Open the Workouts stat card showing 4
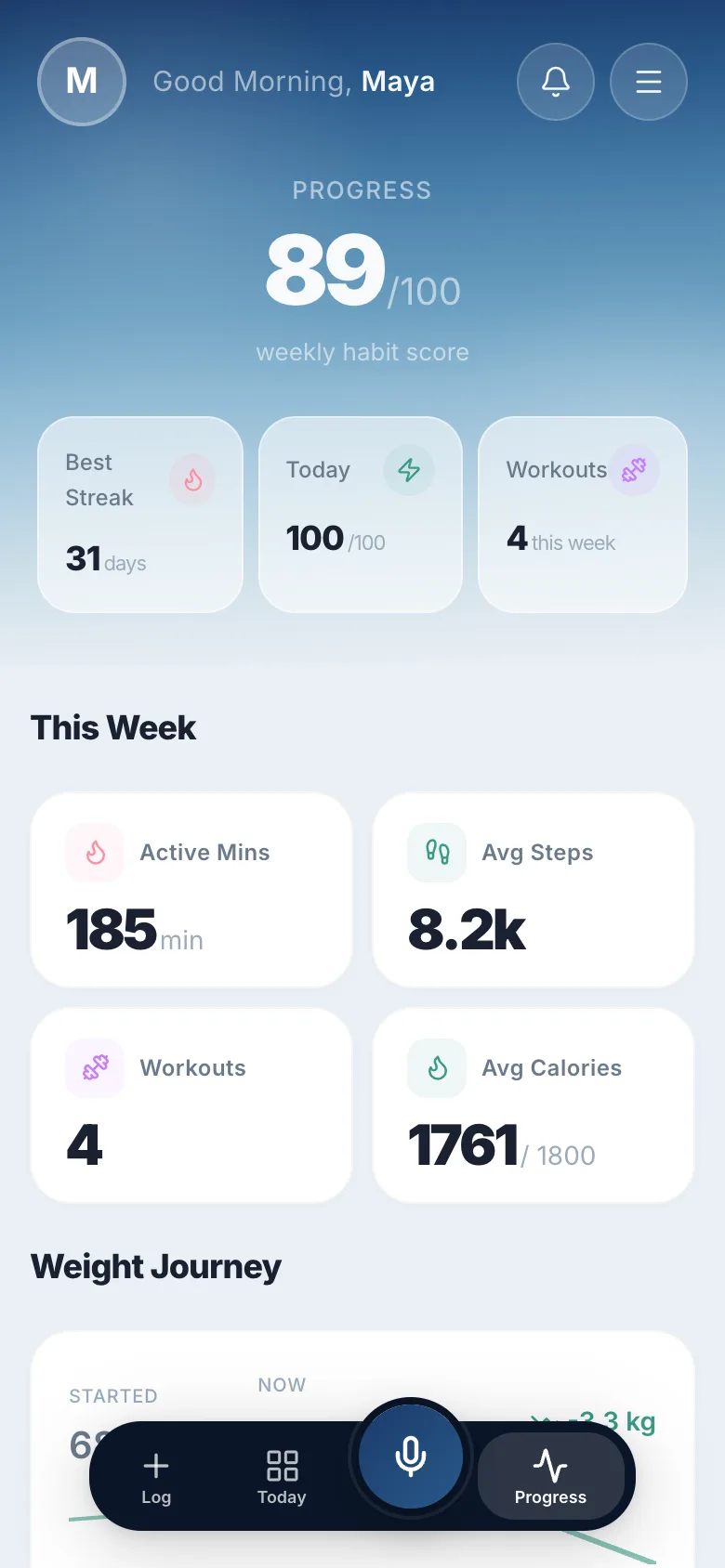 point(191,1105)
